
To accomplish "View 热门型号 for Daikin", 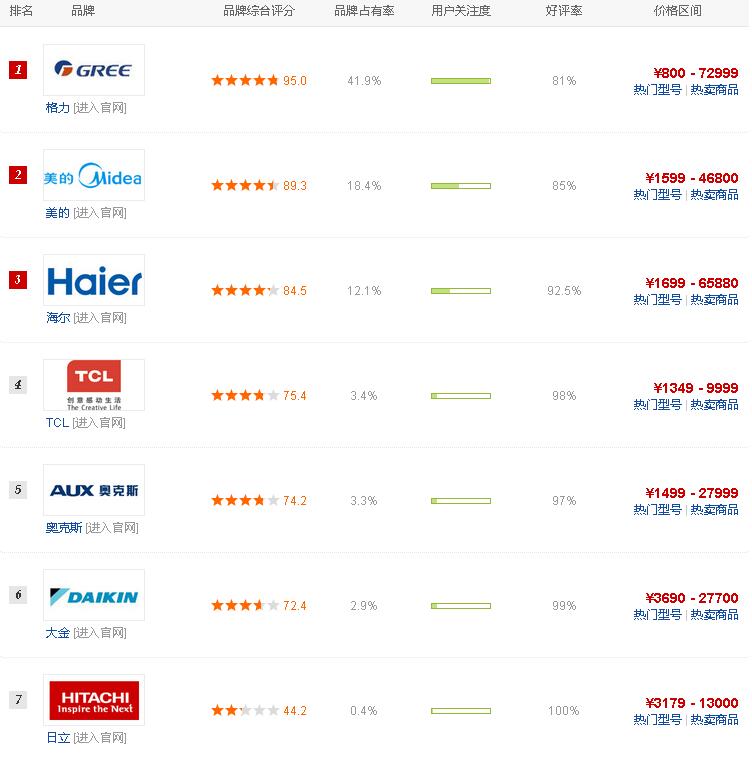I will coord(657,615).
